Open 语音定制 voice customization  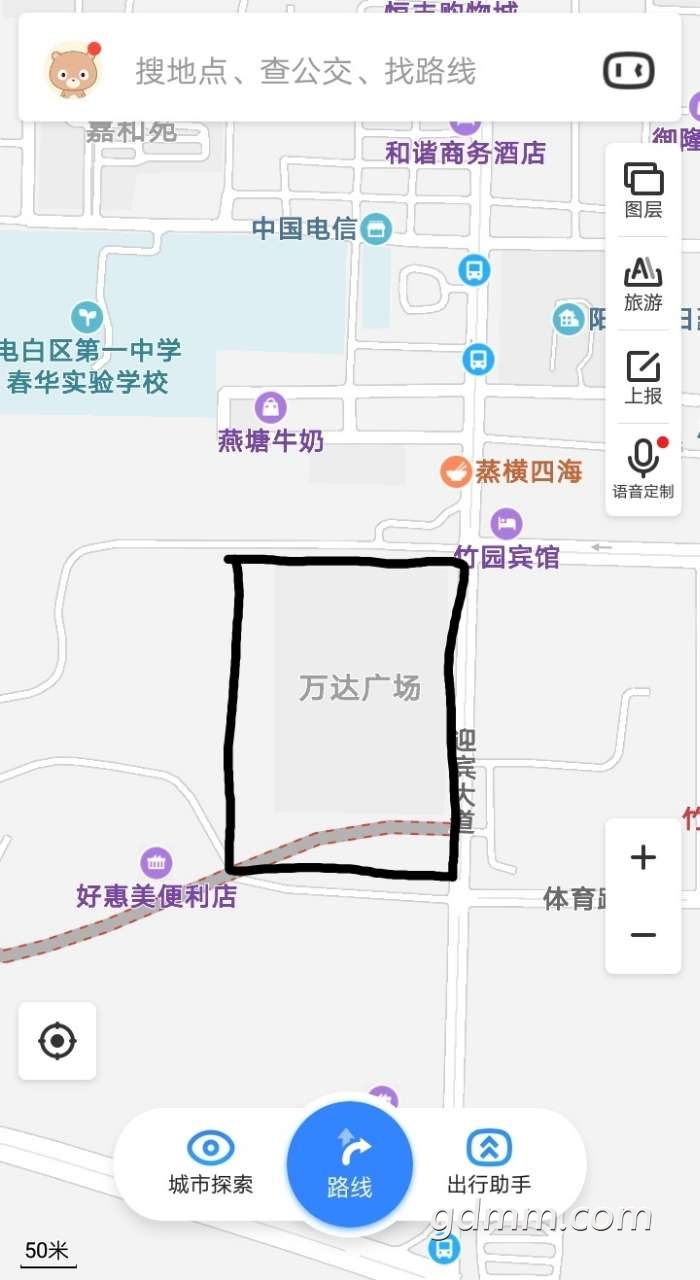pos(643,469)
